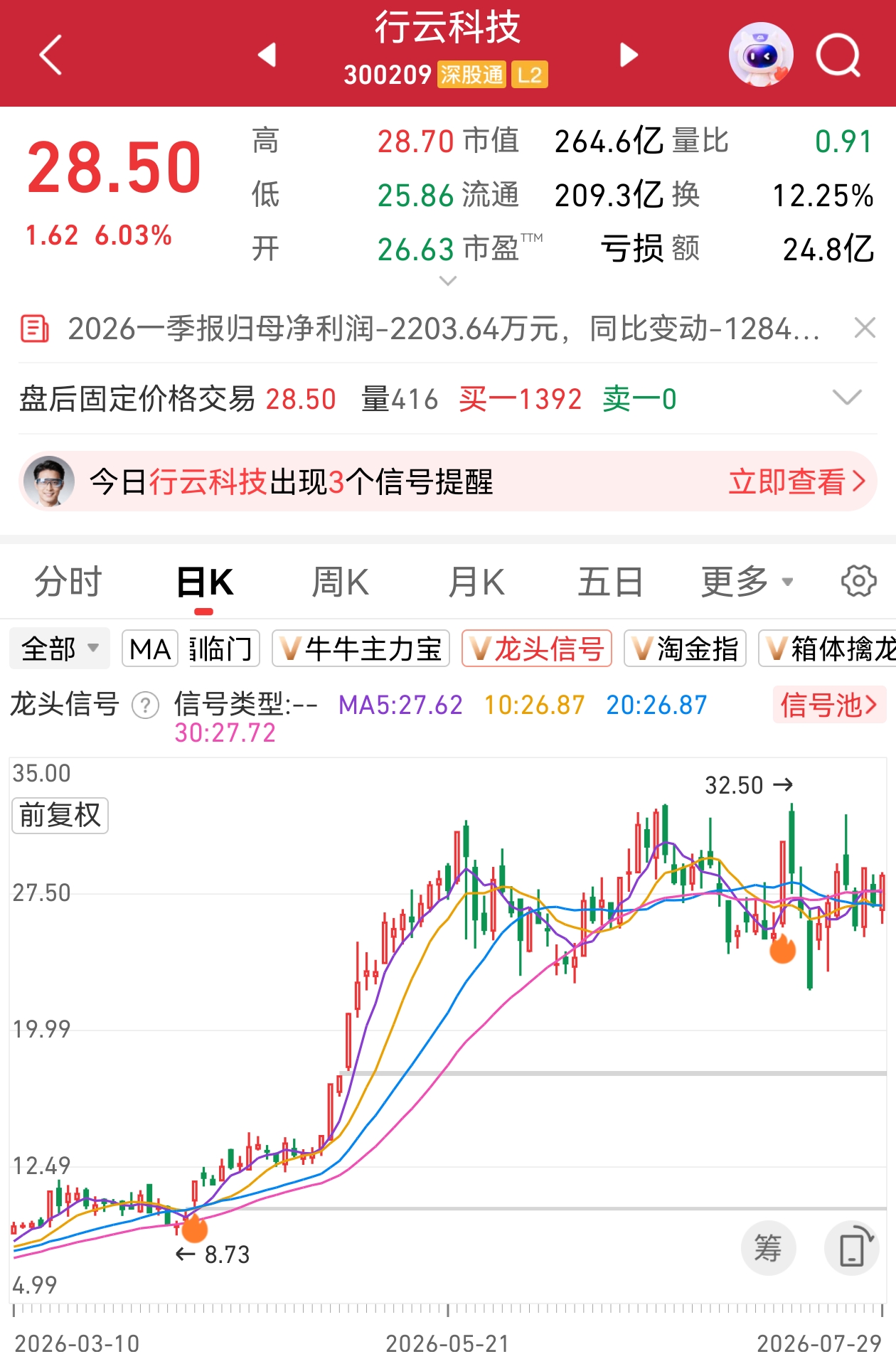Image resolution: width=896 pixels, height=1359 pixels.
Task: Tap 立即查看 on the signal reminder
Action: click(x=797, y=481)
